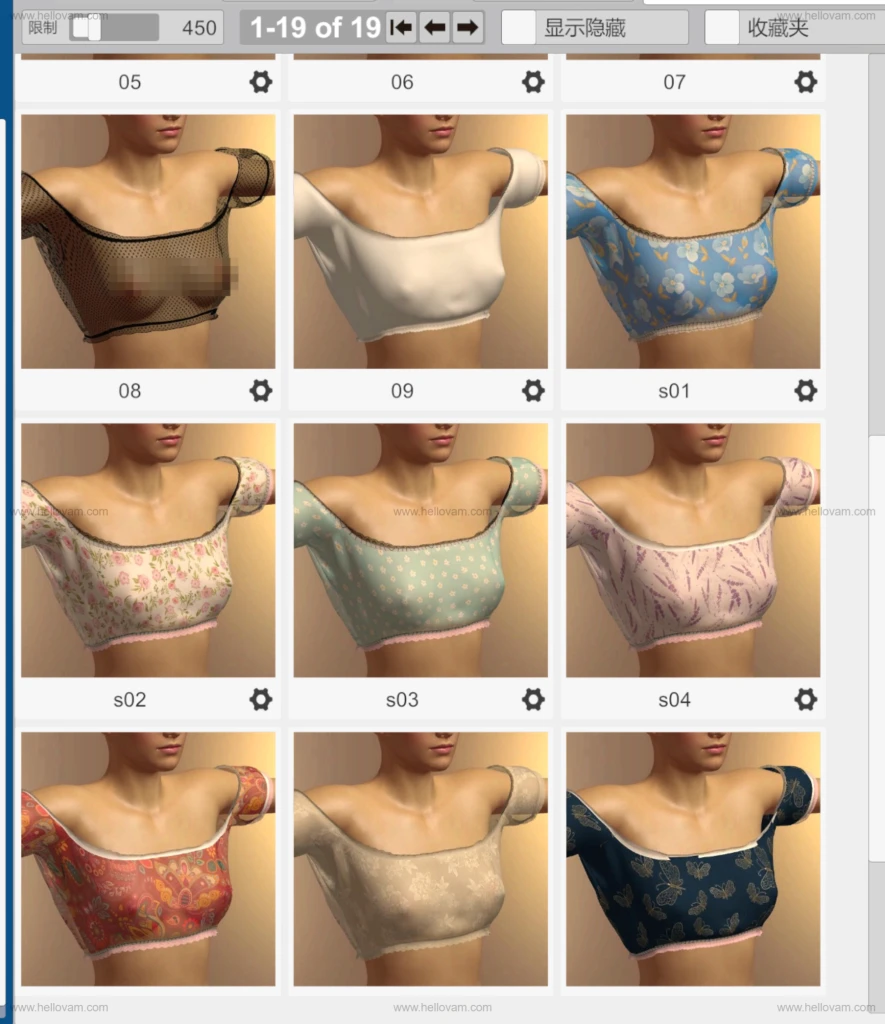Go to the previous page arrow
885x1024 pixels.
coord(434,28)
